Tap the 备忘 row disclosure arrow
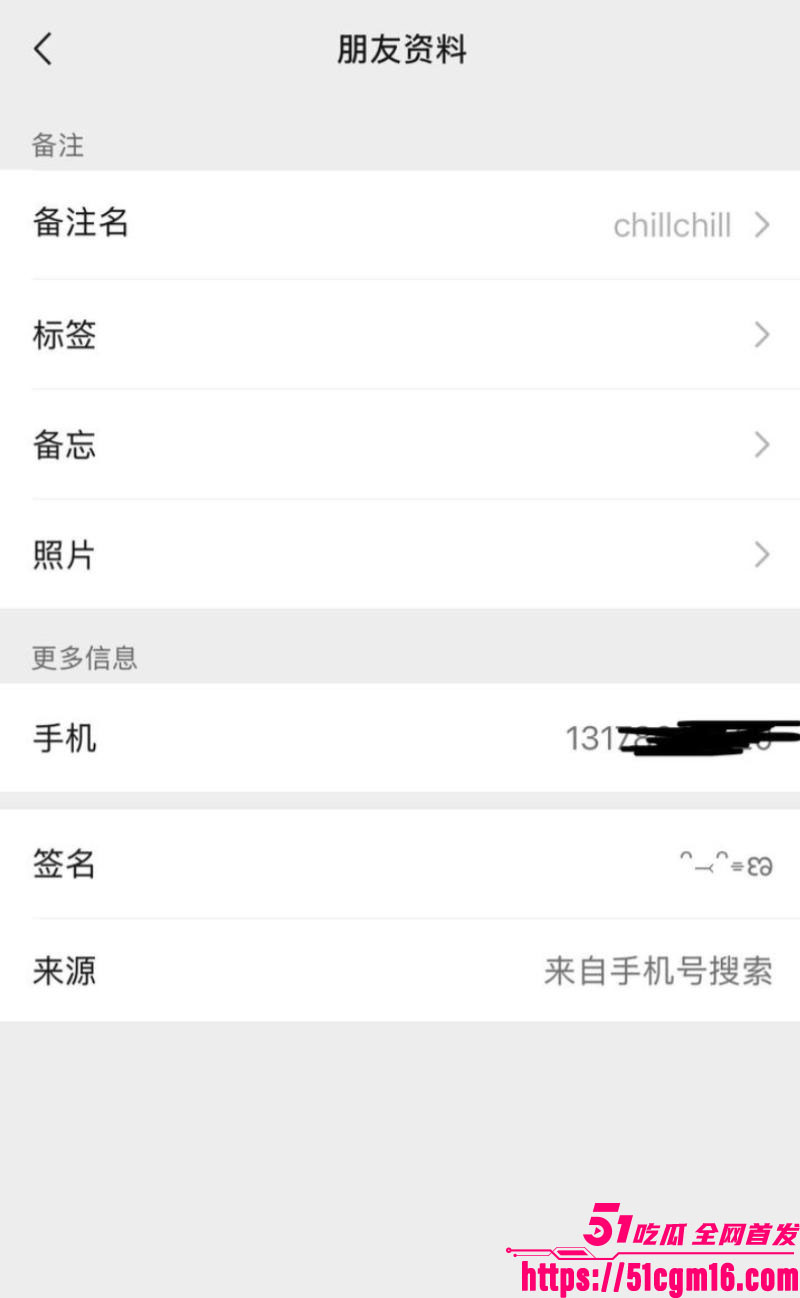This screenshot has height=1298, width=800. [761, 445]
